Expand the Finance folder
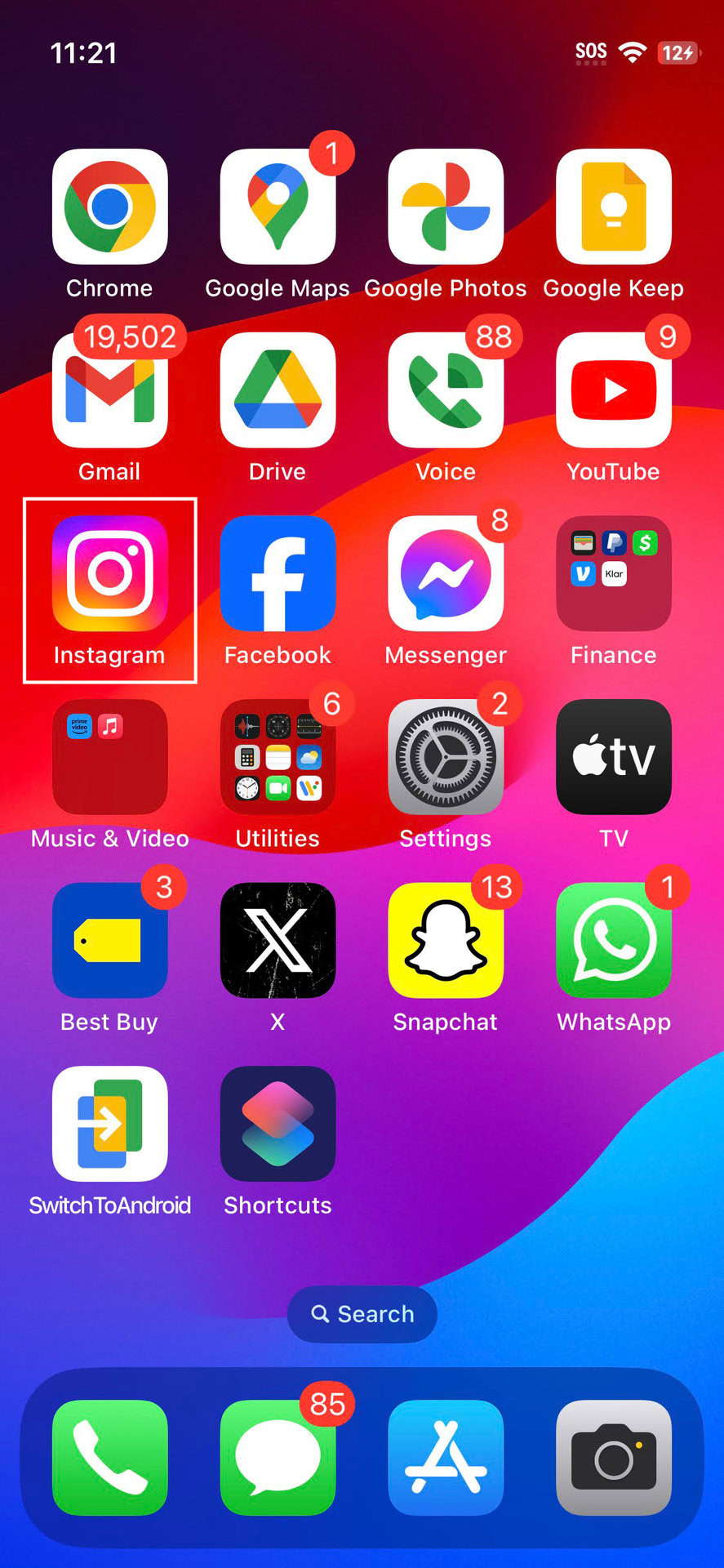Screen dimensions: 724x1568 tap(614, 573)
